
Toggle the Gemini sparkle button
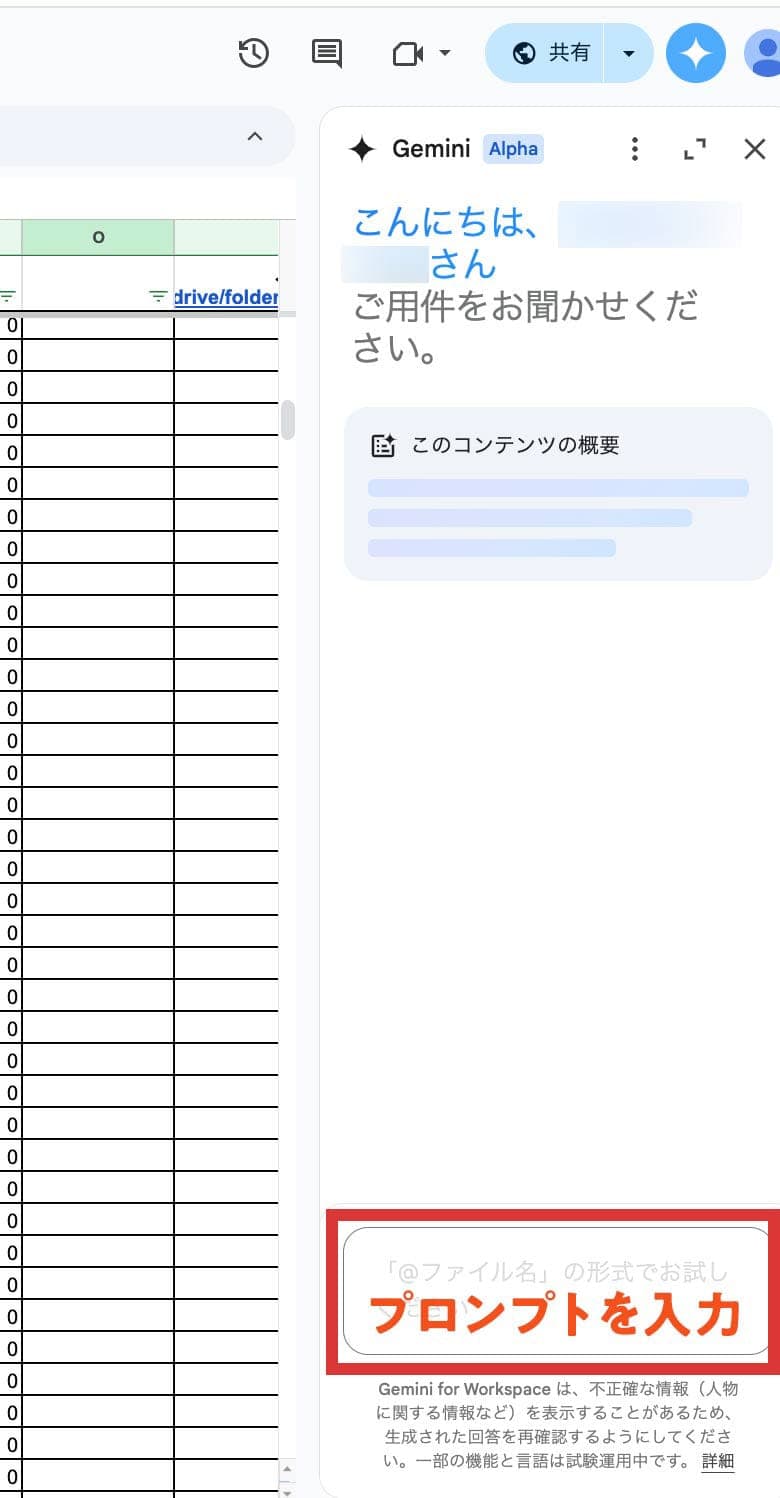(x=696, y=53)
